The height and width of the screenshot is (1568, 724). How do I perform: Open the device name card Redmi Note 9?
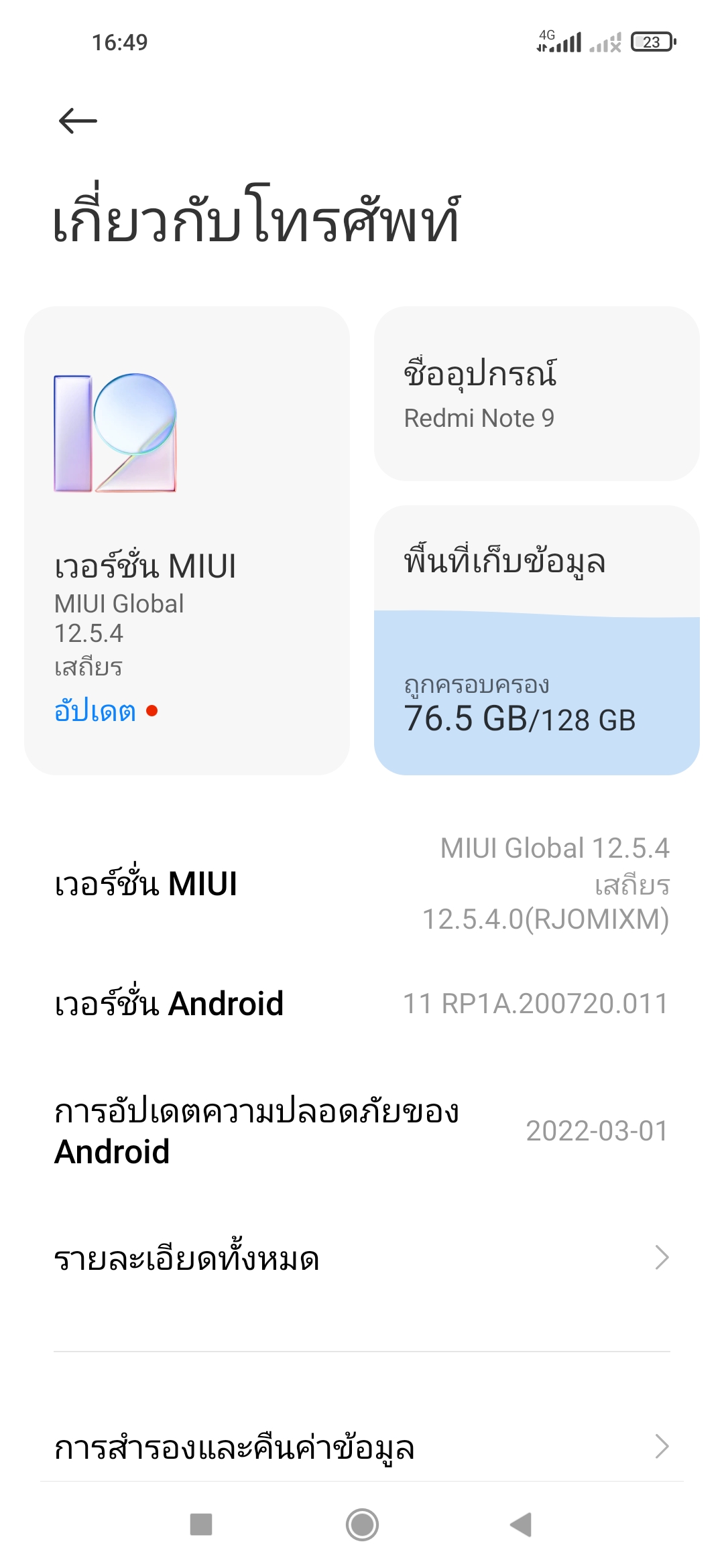(536, 394)
